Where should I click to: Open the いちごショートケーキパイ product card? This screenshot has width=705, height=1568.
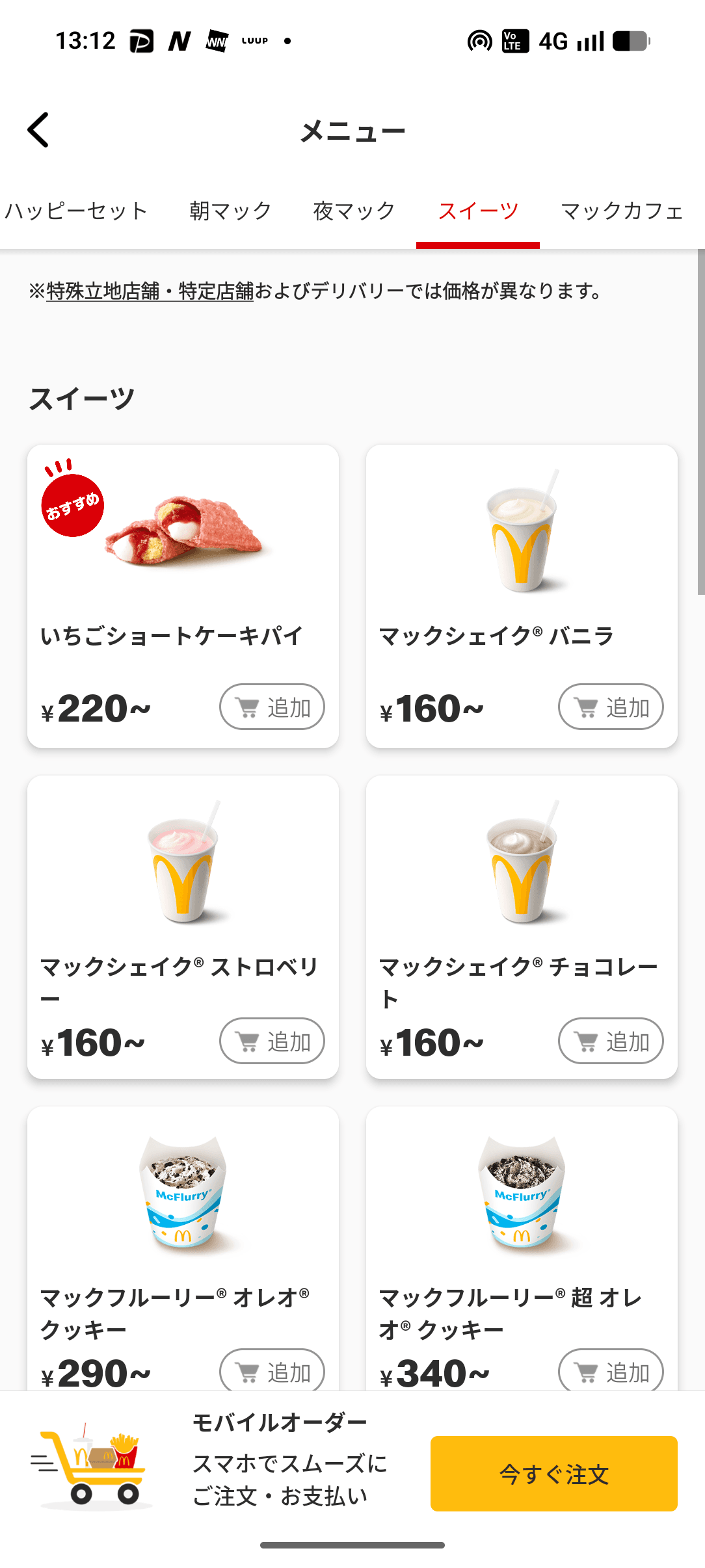click(x=183, y=559)
